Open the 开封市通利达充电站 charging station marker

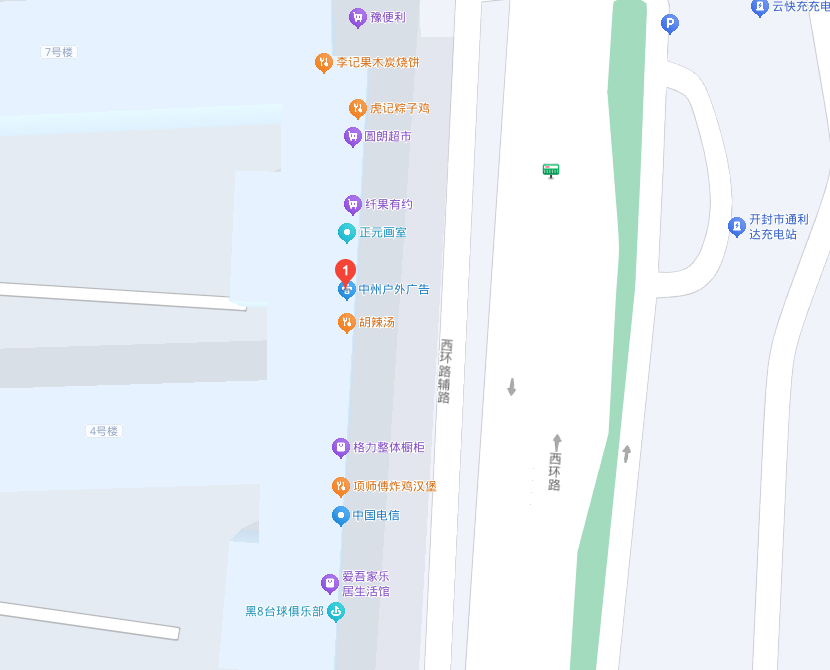[737, 227]
